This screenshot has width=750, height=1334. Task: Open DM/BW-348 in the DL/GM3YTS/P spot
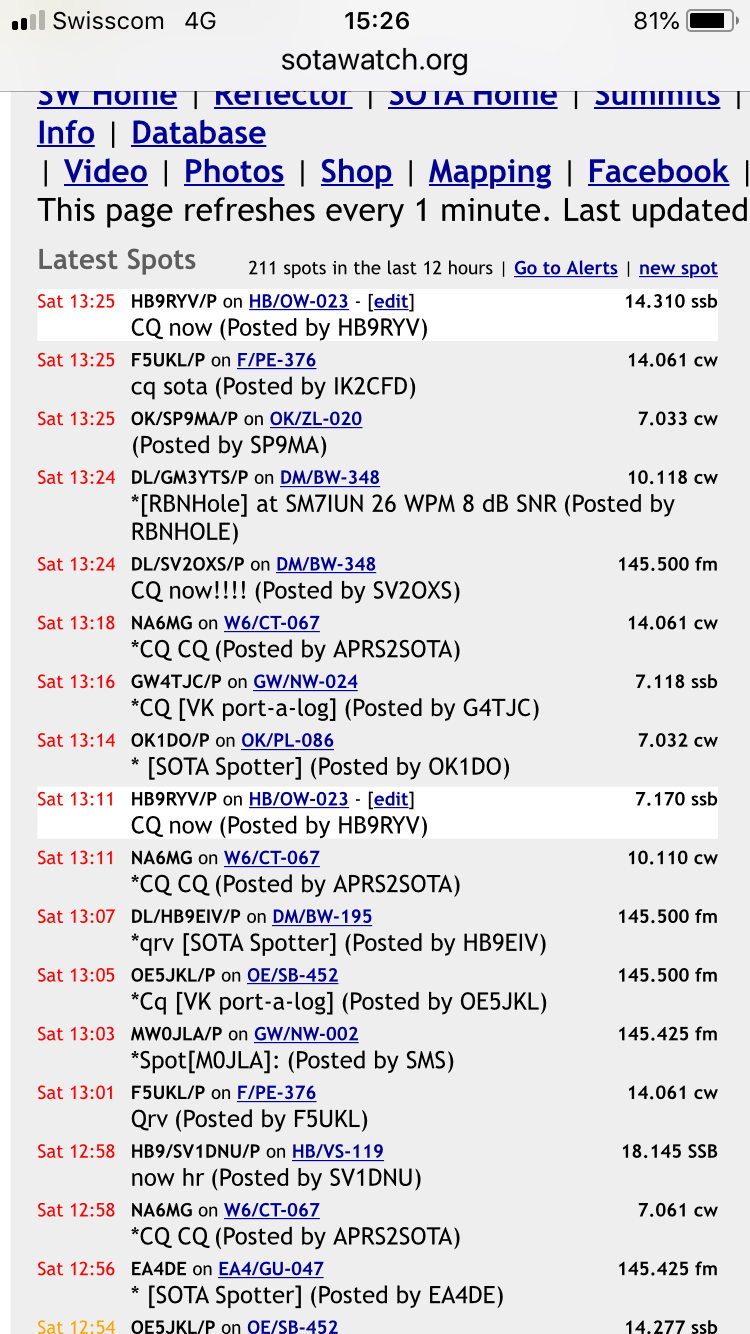pyautogui.click(x=329, y=478)
